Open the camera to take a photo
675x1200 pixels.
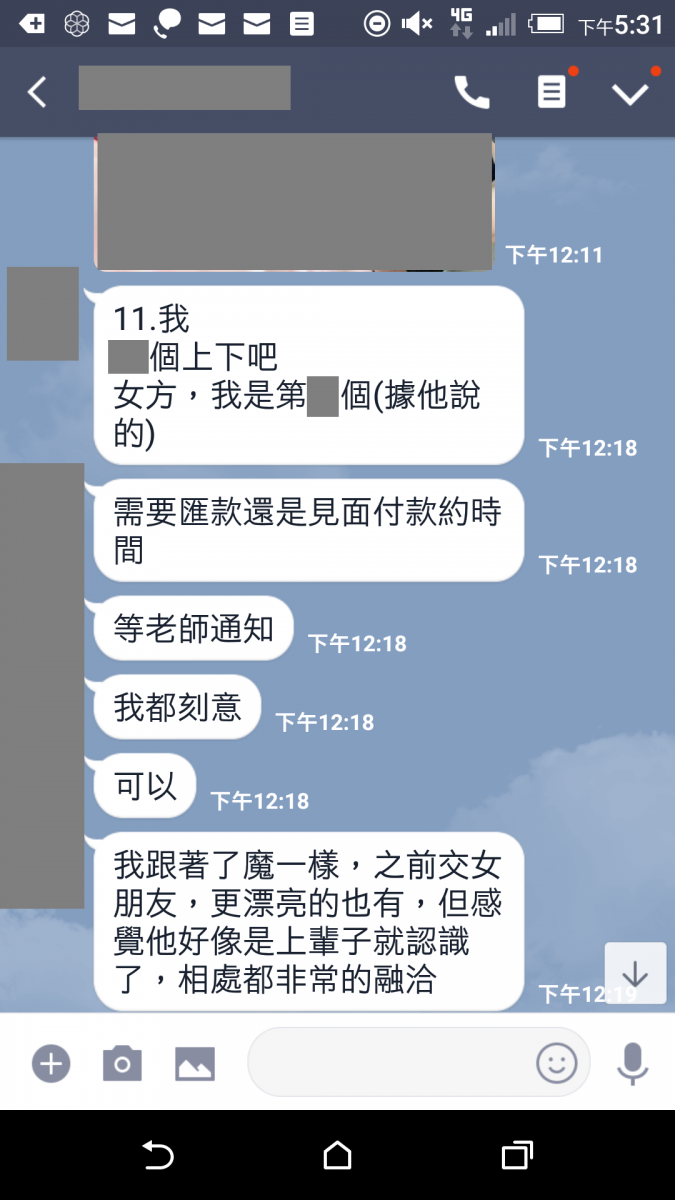(x=122, y=1063)
